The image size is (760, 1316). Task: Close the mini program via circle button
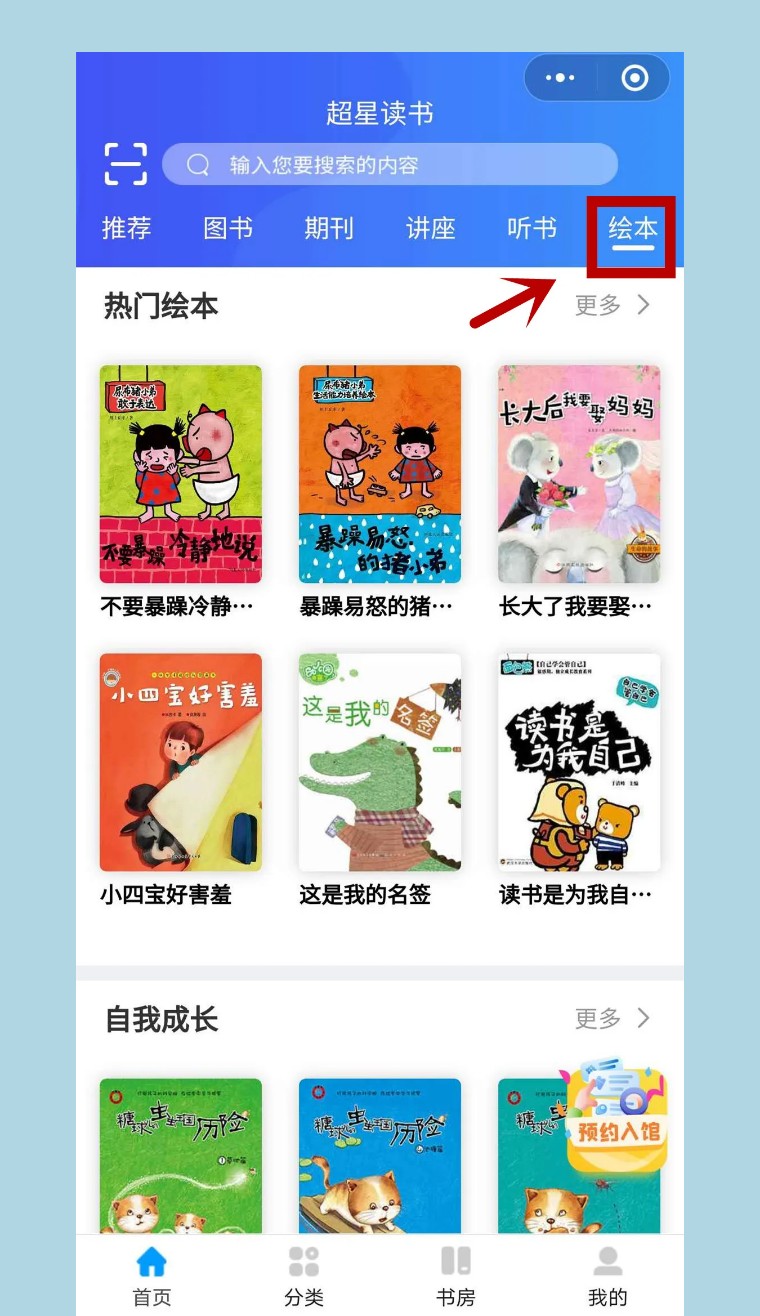[635, 78]
